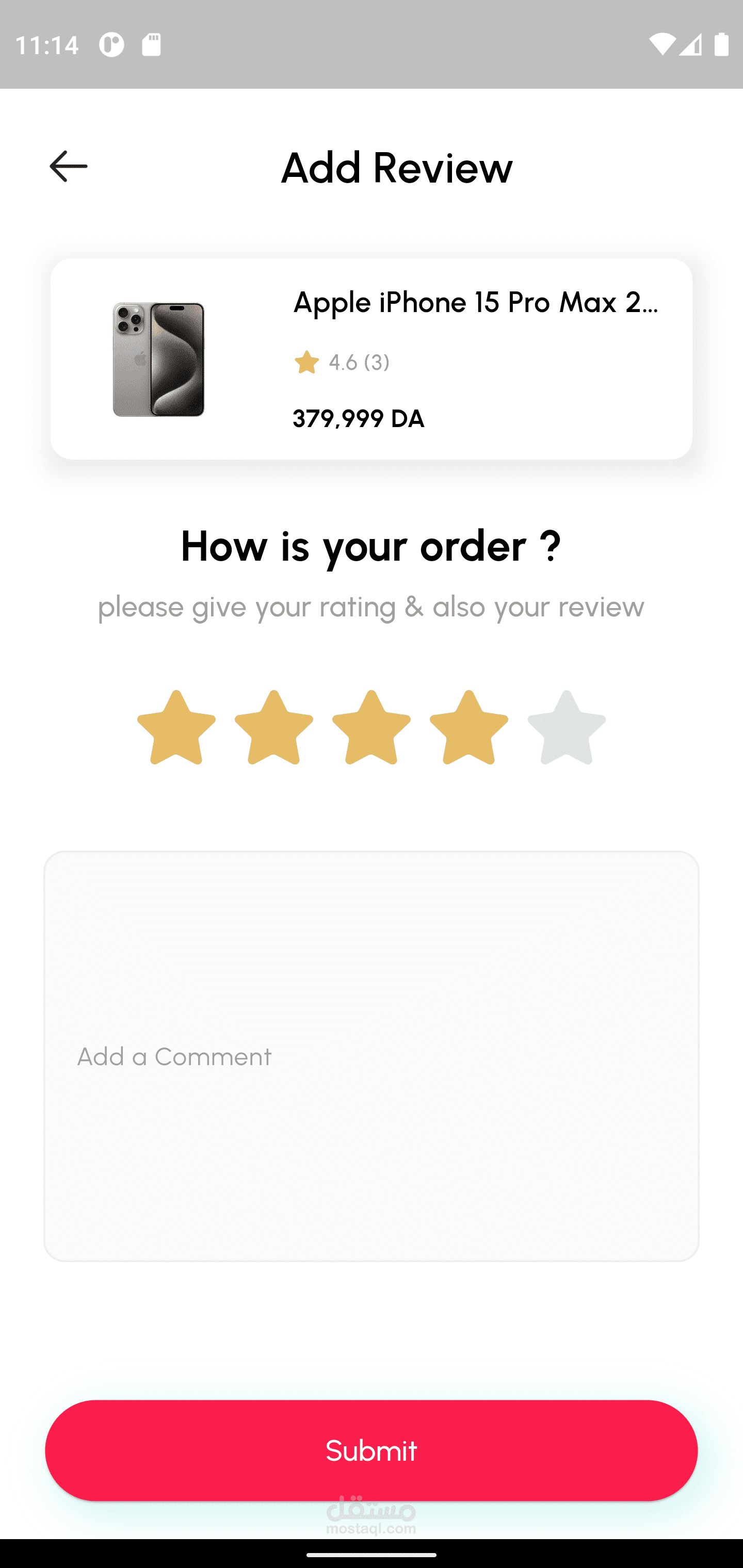
Task: Choose the fourth star rating
Action: tap(469, 727)
